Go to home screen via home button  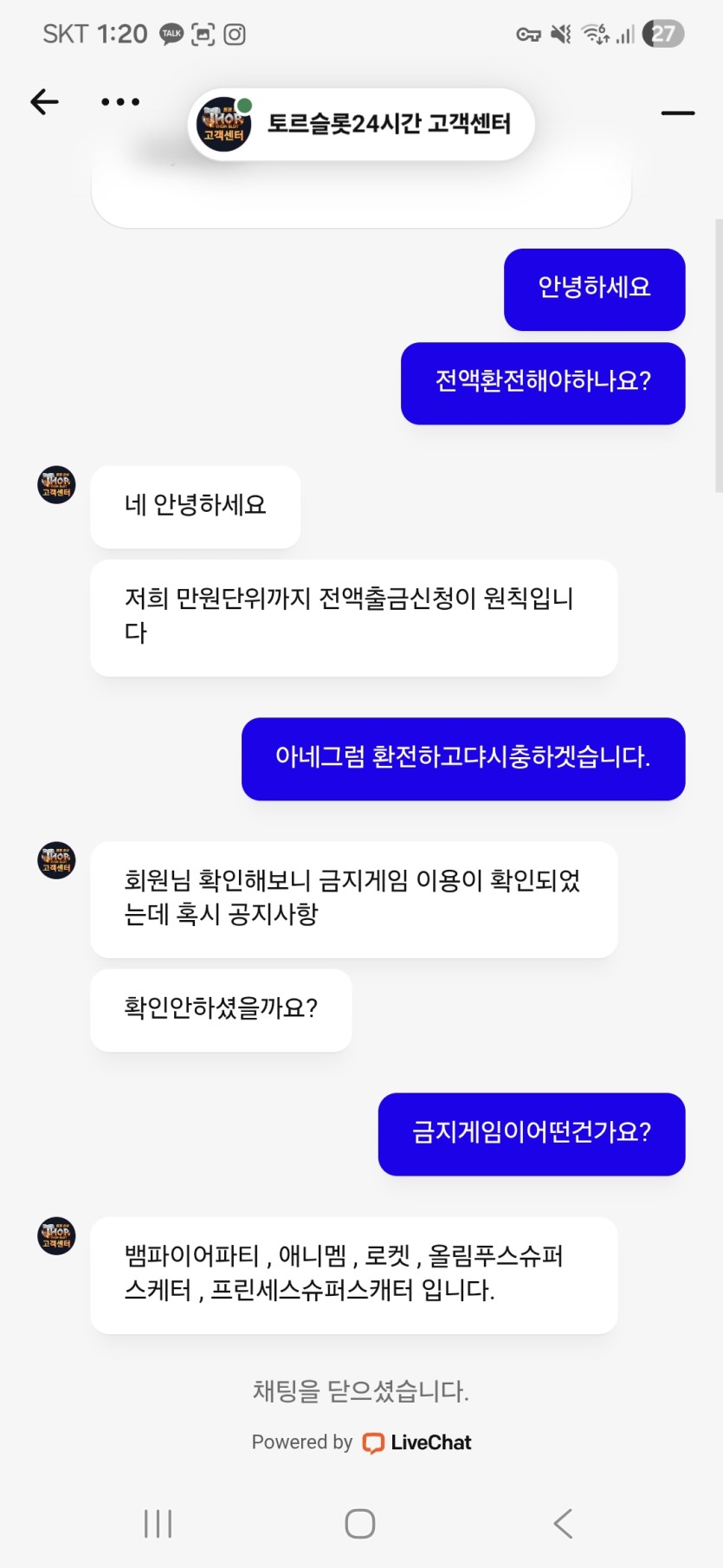point(360,1523)
